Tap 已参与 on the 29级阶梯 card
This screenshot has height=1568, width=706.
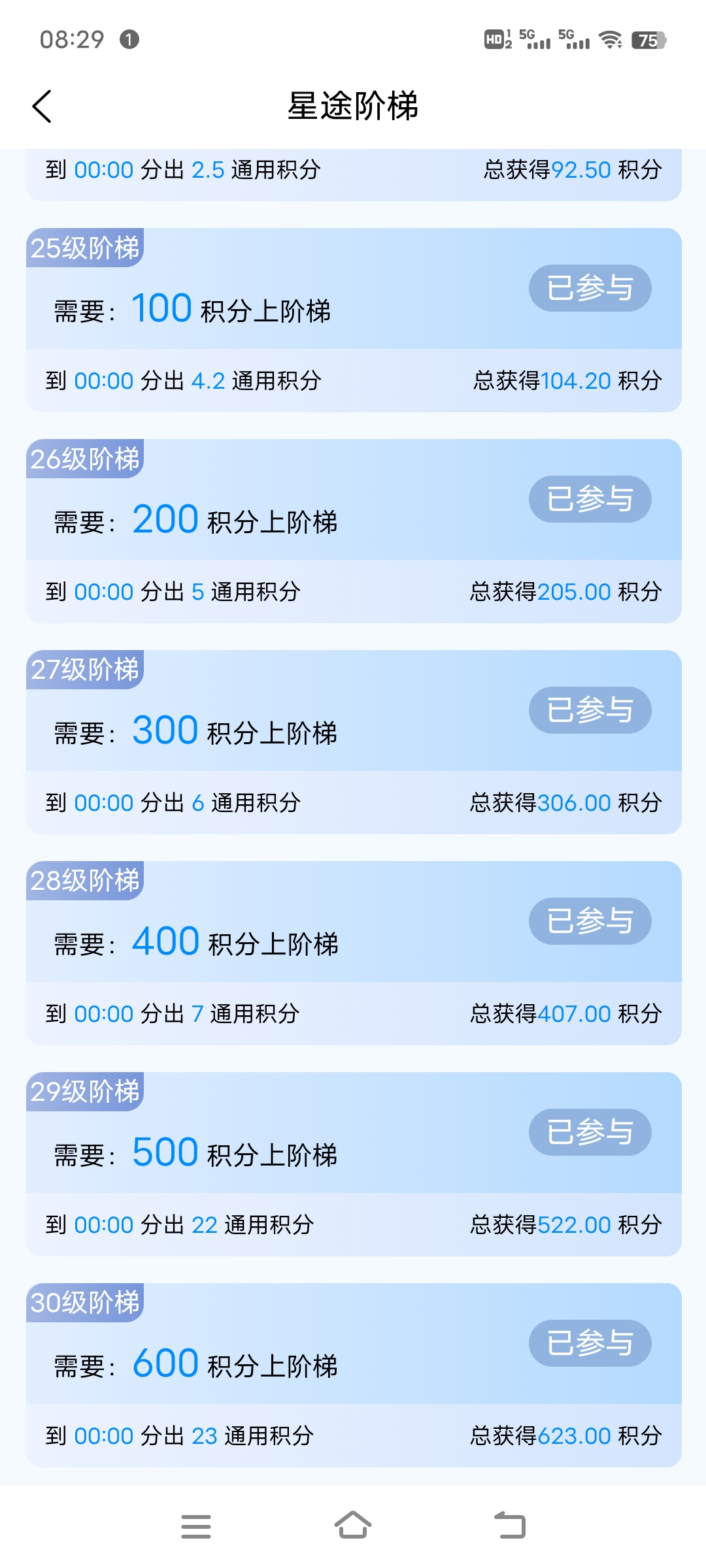[590, 1132]
